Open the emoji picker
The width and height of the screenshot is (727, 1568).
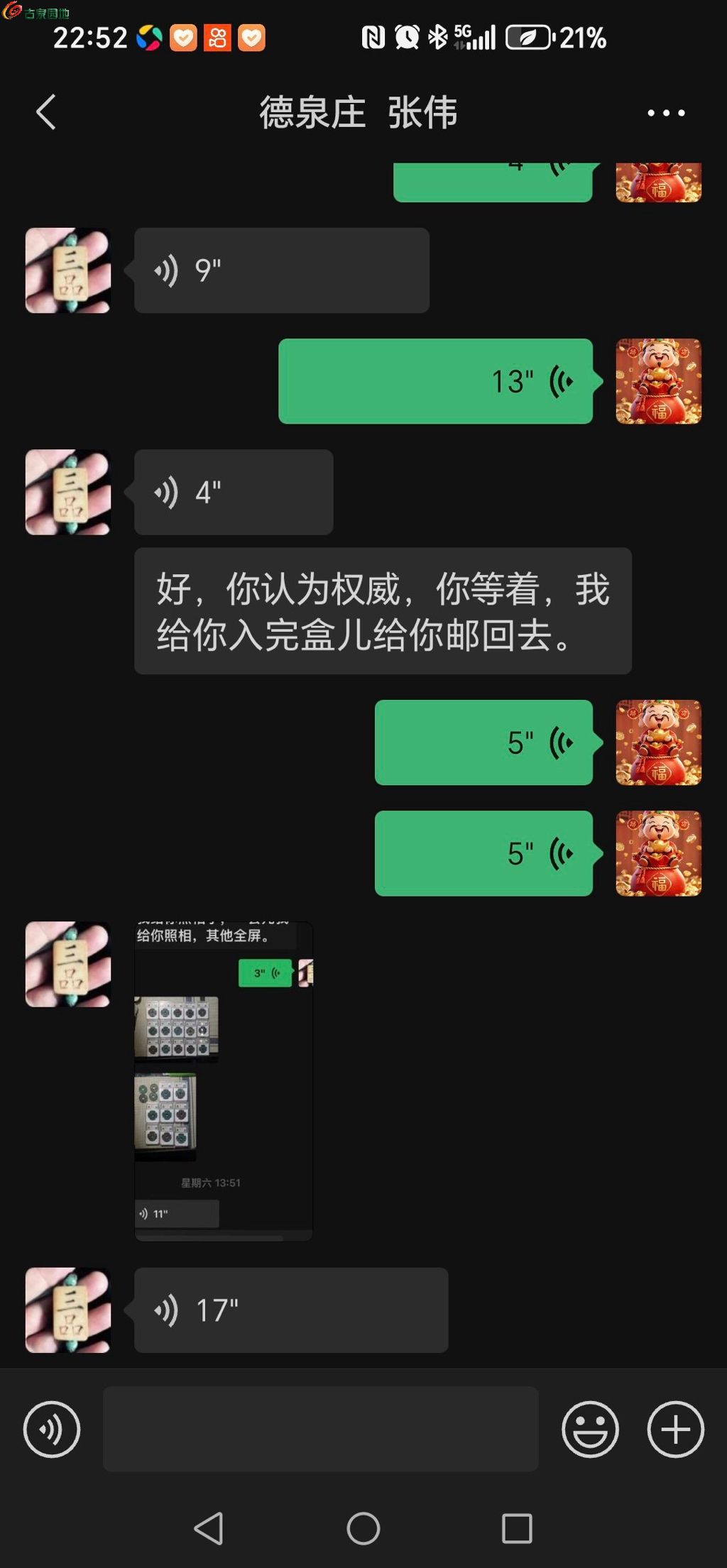pos(590,1429)
